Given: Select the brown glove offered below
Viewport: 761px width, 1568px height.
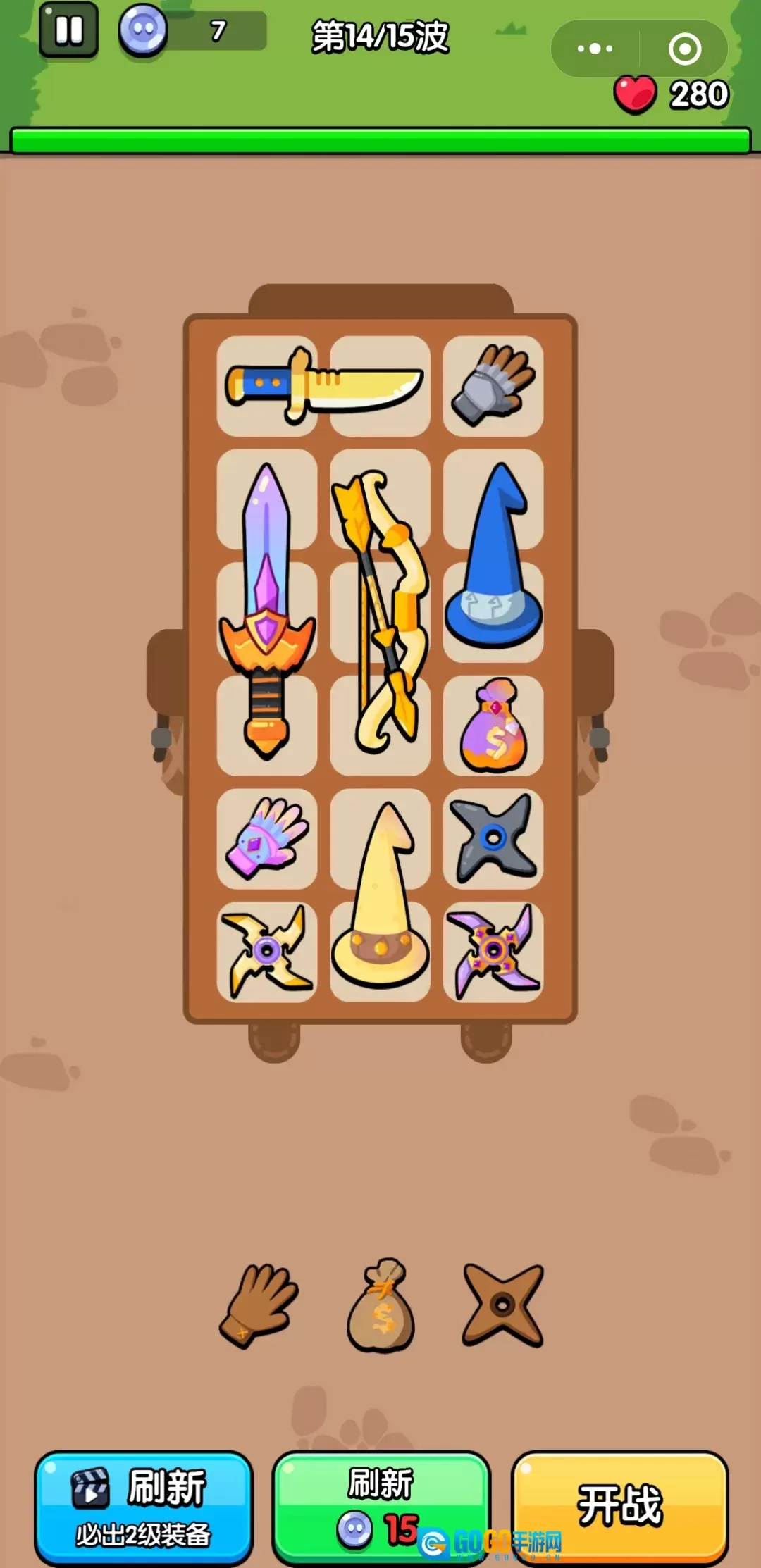Looking at the screenshot, I should 259,1305.
